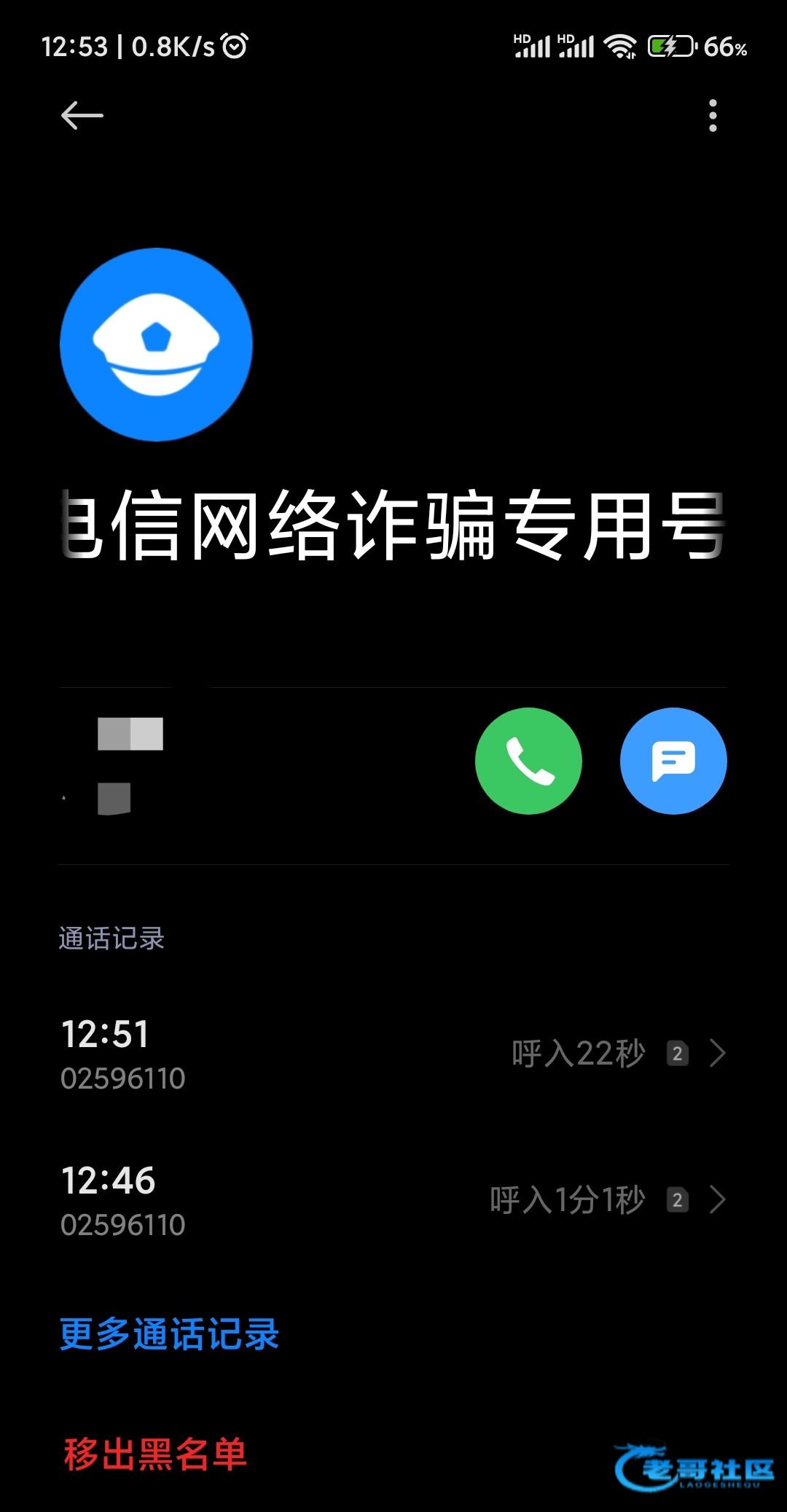787x1512 pixels.
Task: Send a message via blue chat button
Action: pyautogui.click(x=673, y=761)
